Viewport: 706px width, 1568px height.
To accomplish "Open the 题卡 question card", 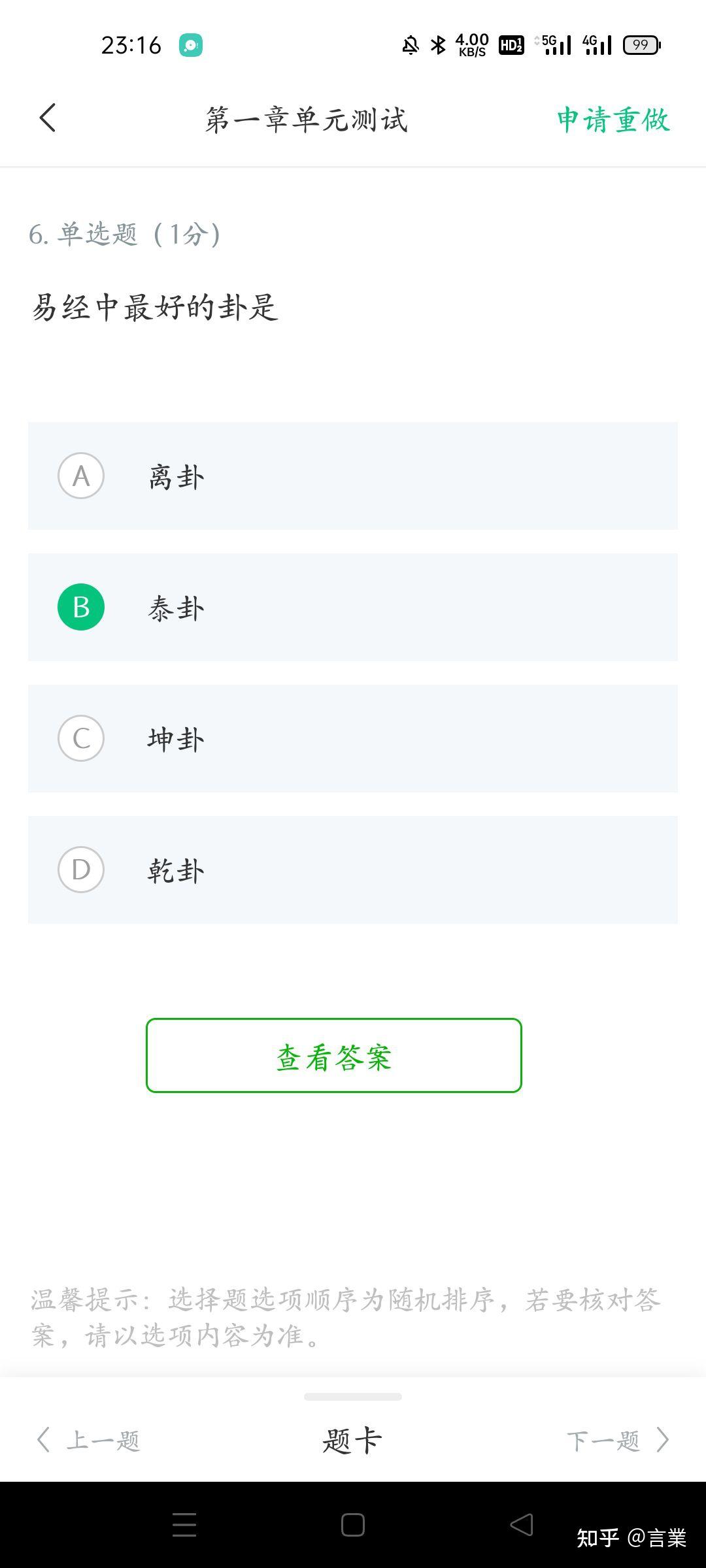I will click(352, 1440).
